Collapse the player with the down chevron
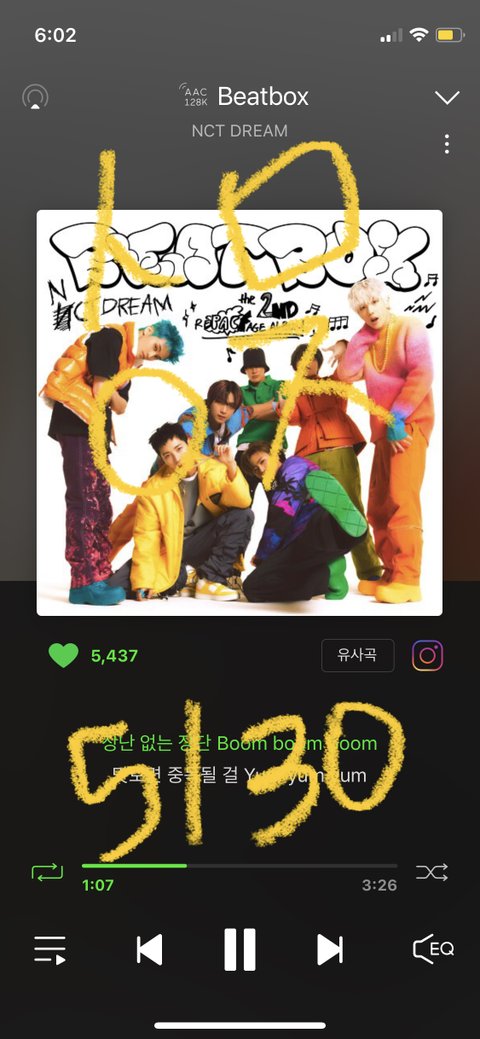The height and width of the screenshot is (1039, 480). (447, 97)
